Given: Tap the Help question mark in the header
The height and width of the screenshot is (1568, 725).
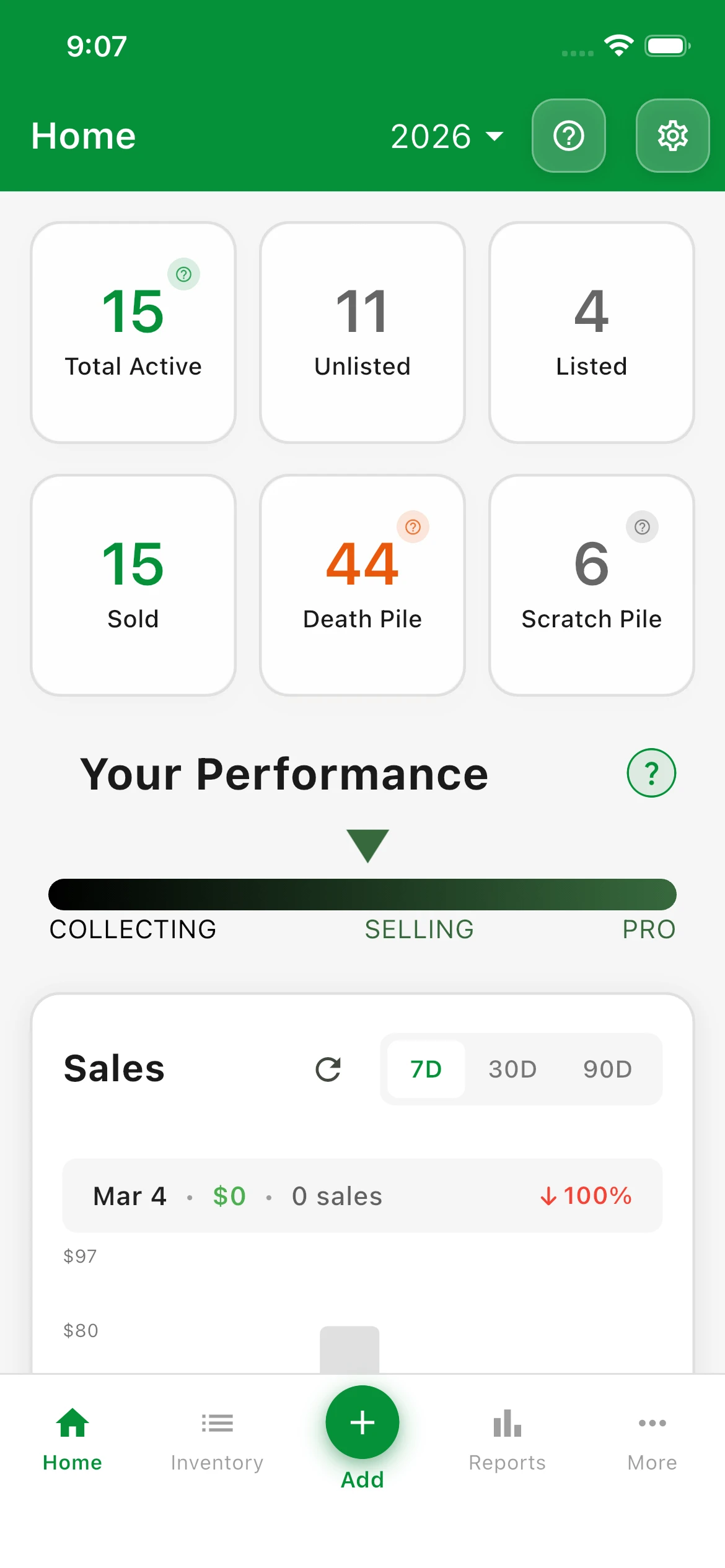Looking at the screenshot, I should coord(569,136).
